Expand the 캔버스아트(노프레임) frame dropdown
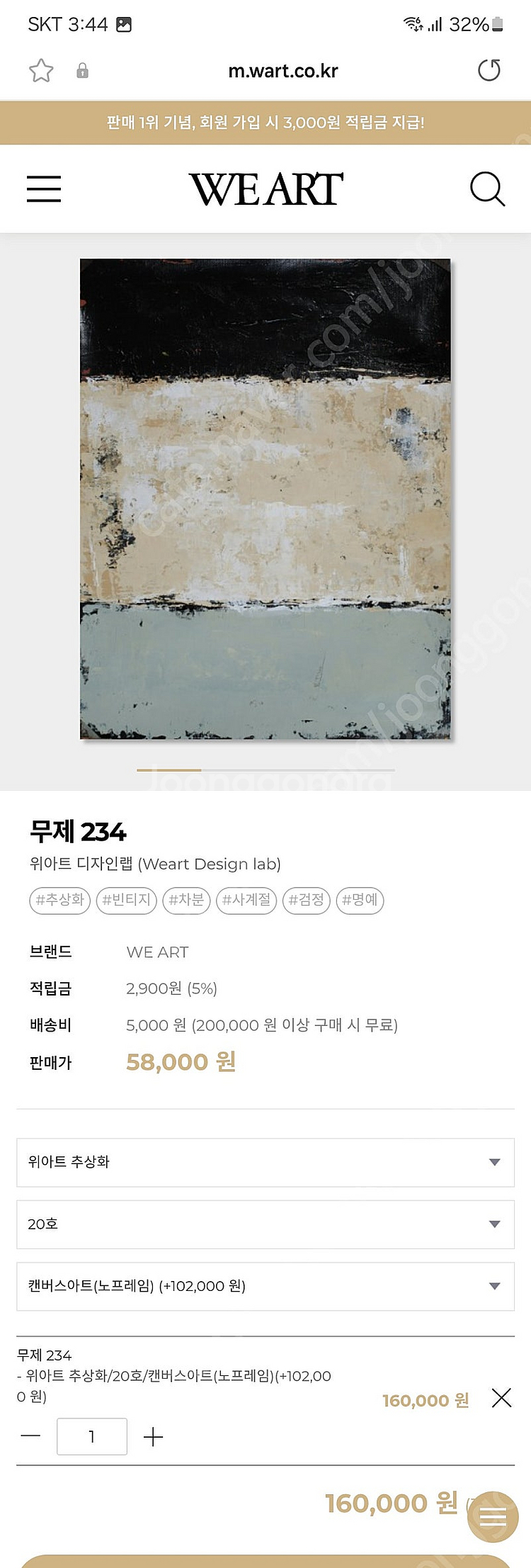Viewport: 531px width, 1568px height. 265,1286
